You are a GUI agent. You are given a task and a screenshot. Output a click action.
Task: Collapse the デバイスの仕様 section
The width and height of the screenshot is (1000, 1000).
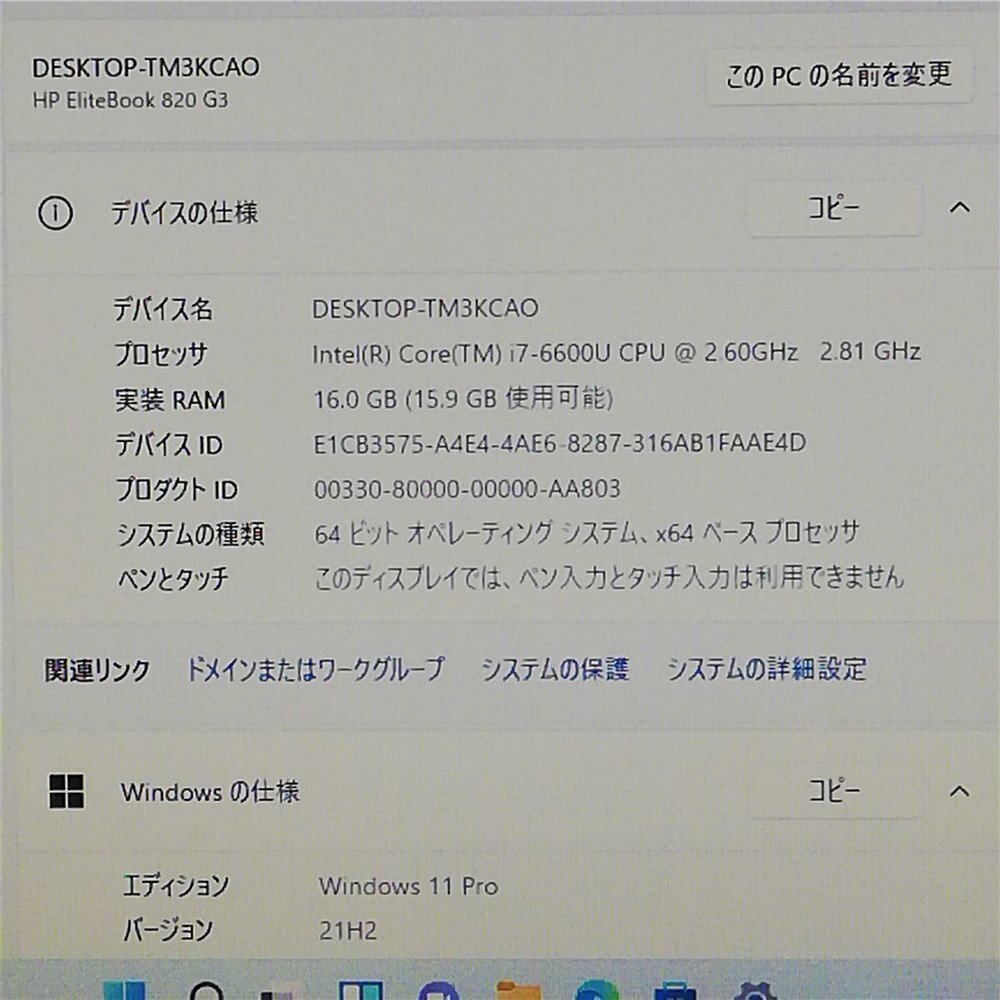pyautogui.click(x=959, y=209)
